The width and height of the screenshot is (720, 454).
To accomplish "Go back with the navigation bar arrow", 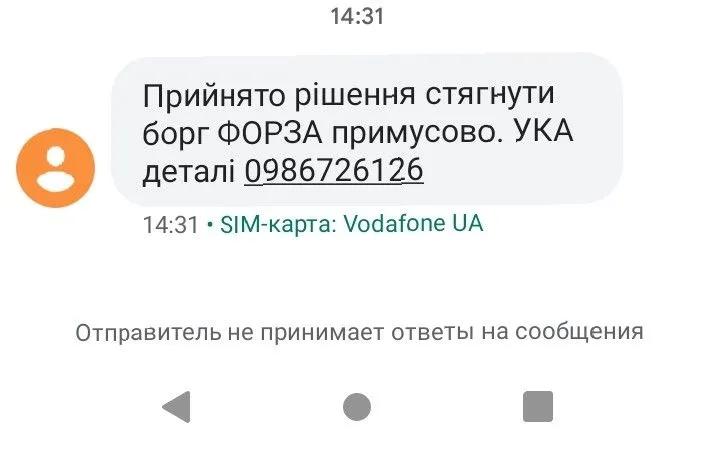I will pos(176,407).
